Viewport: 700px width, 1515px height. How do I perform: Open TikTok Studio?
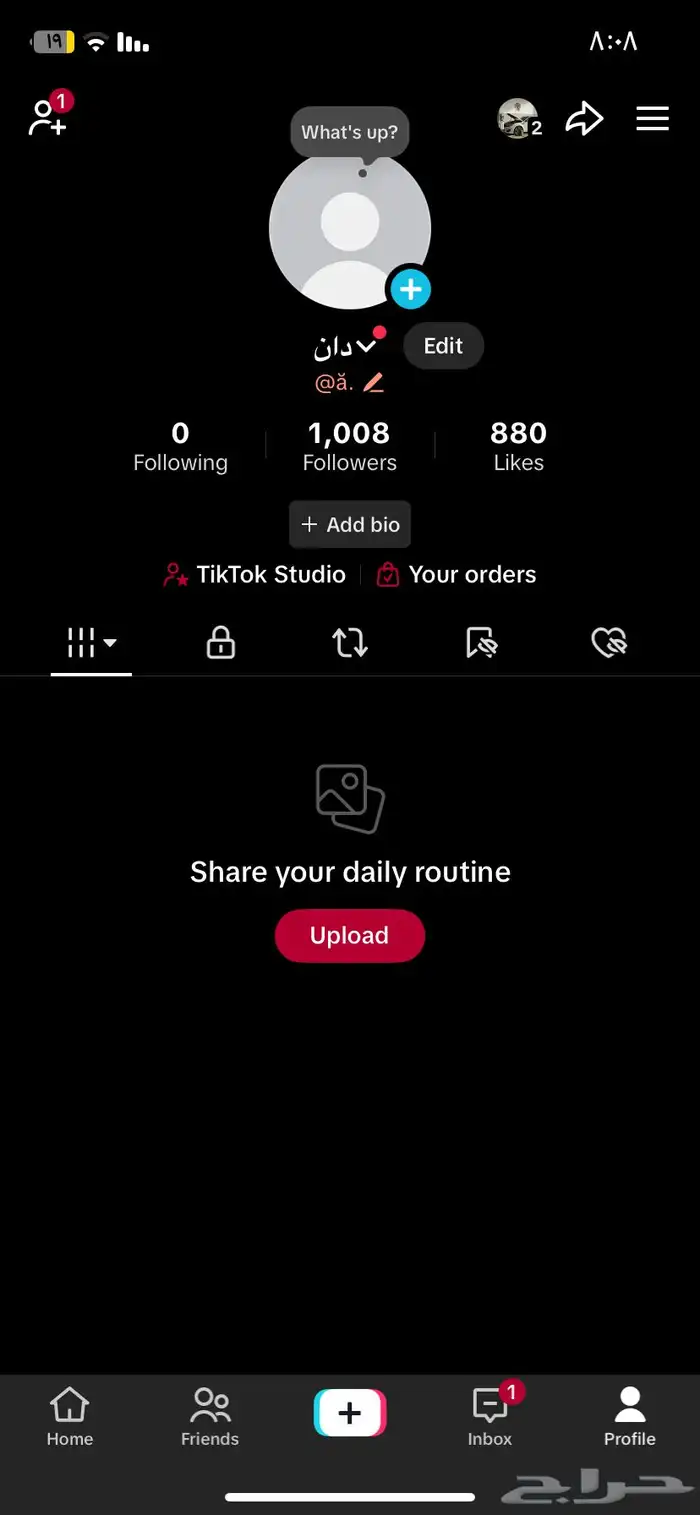(255, 575)
